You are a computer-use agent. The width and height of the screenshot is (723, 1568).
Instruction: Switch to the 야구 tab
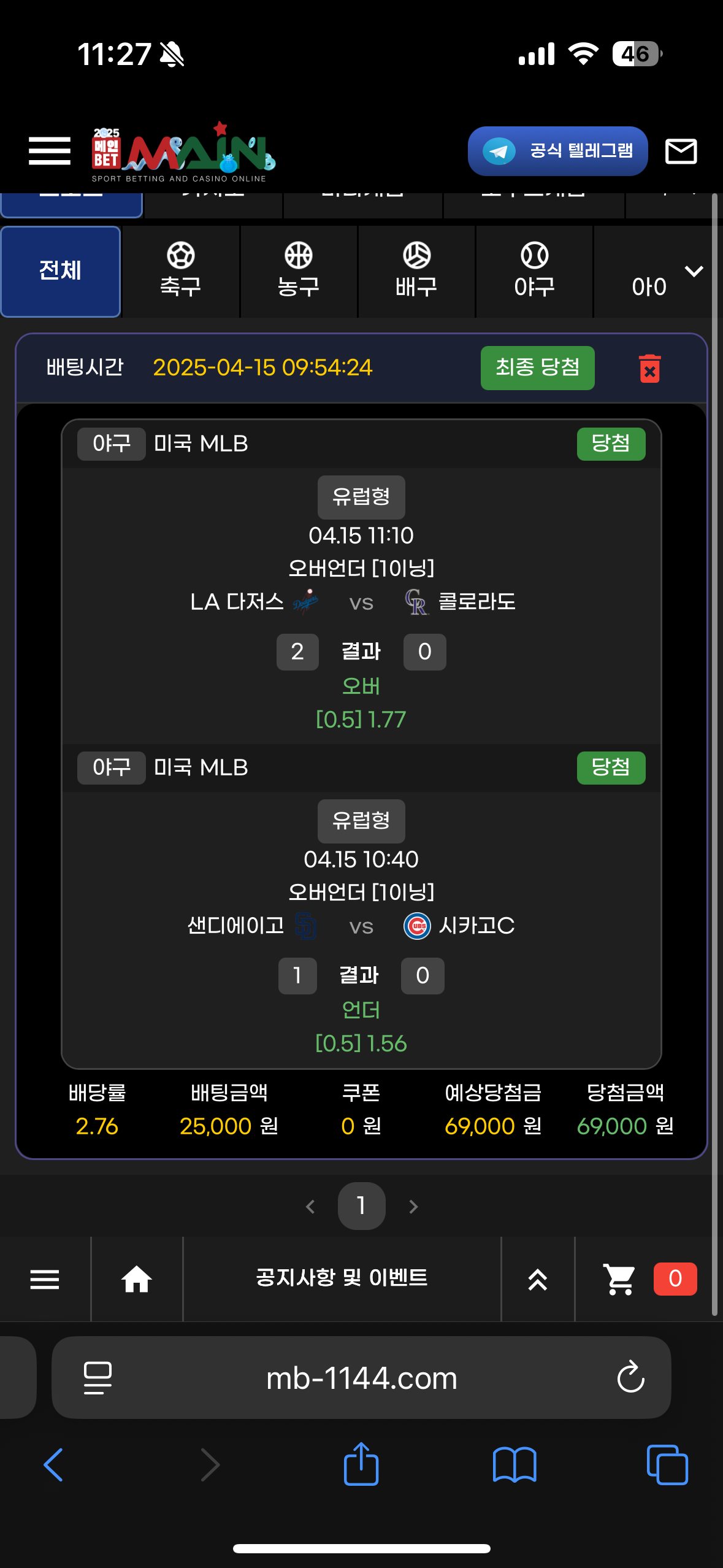[534, 271]
